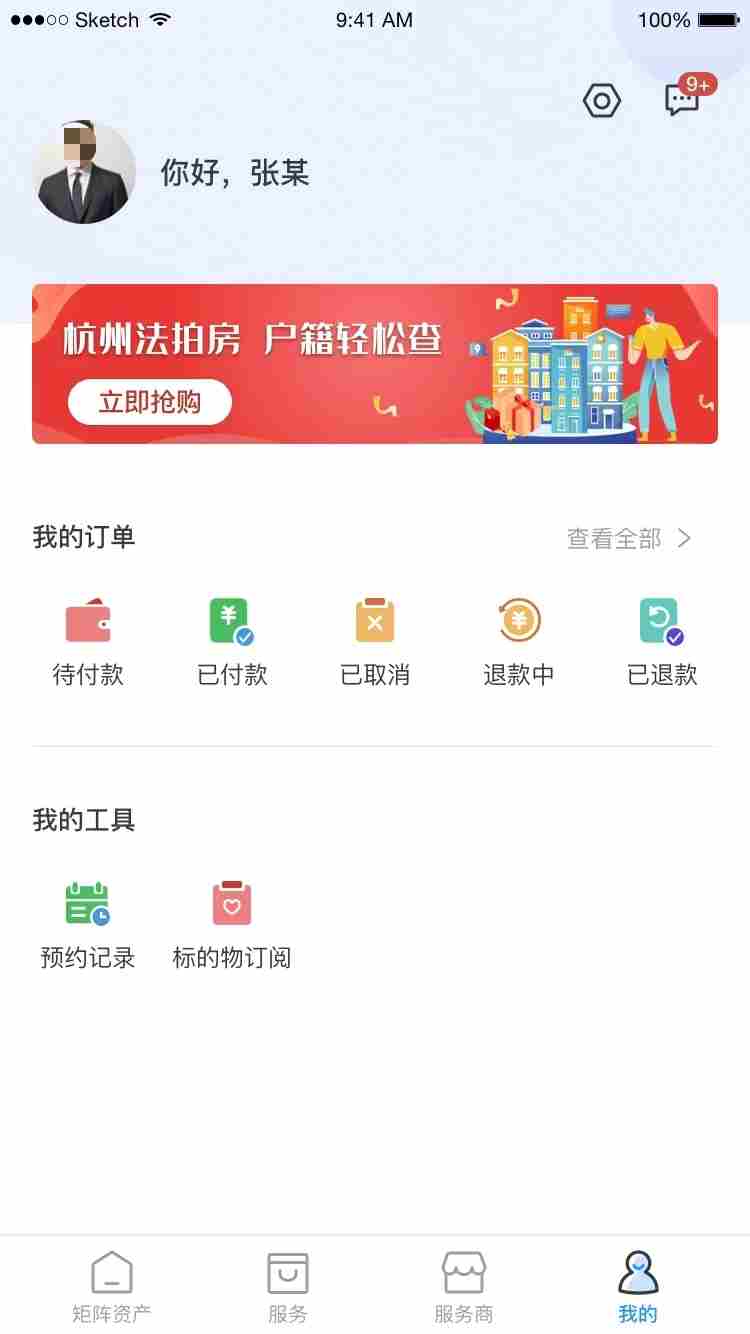Tap the 立即抢购 button on the banner
750x1334 pixels.
tap(150, 402)
